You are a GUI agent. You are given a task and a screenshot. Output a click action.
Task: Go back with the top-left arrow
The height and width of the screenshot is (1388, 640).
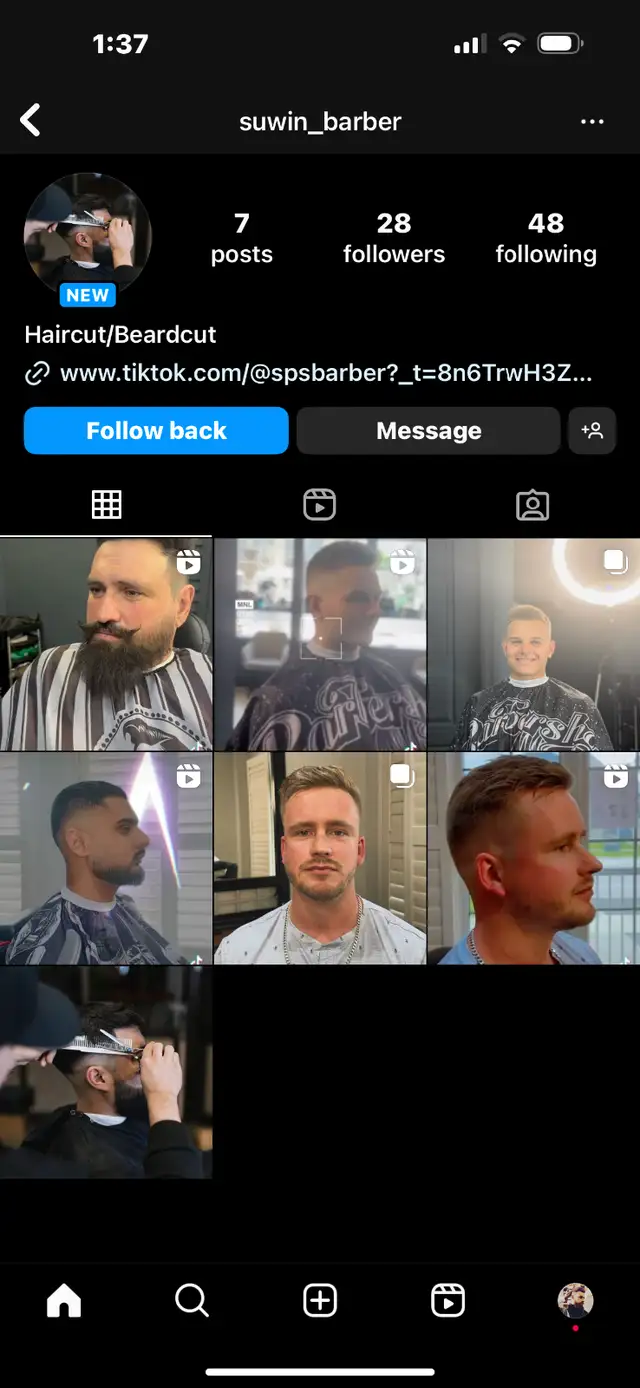(x=31, y=121)
